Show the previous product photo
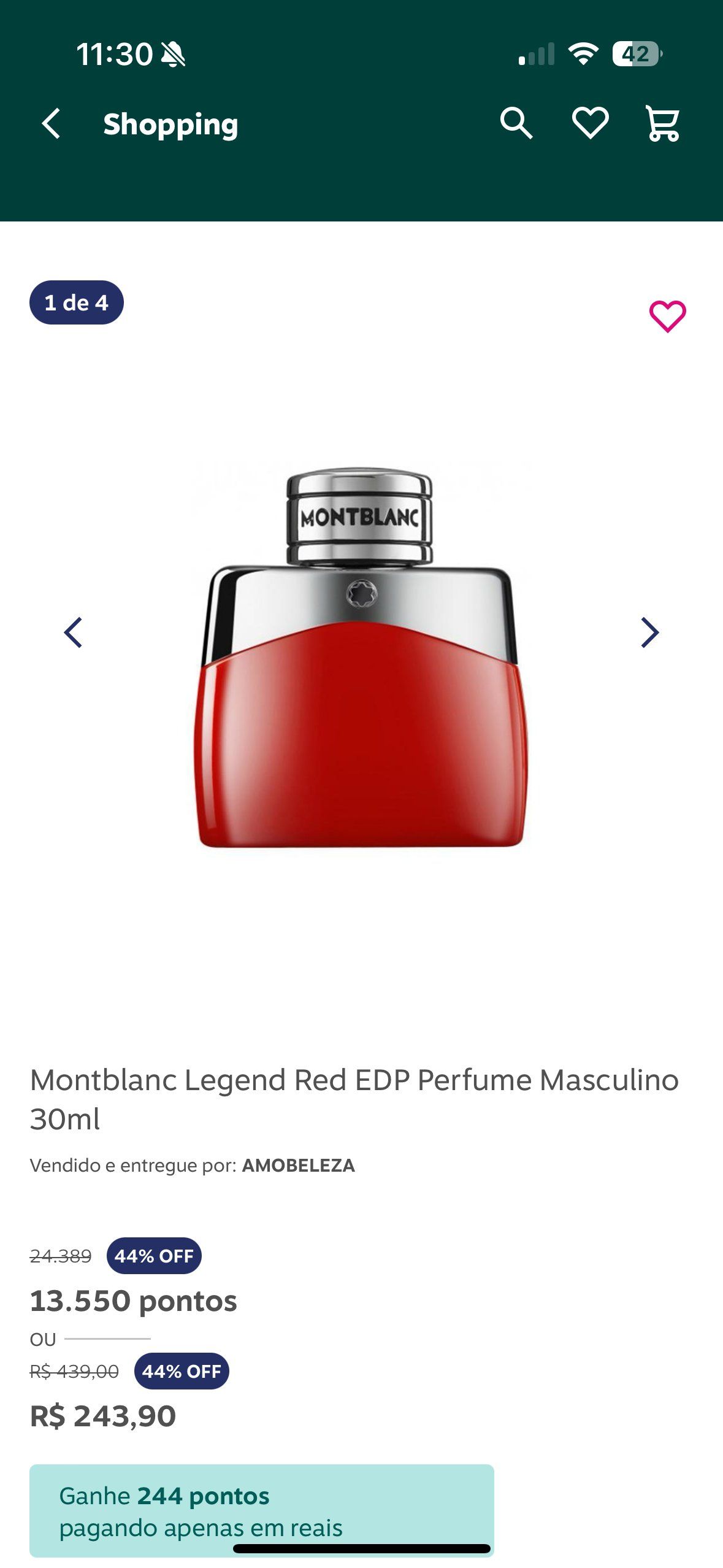Image resolution: width=723 pixels, height=1568 pixels. pyautogui.click(x=74, y=632)
